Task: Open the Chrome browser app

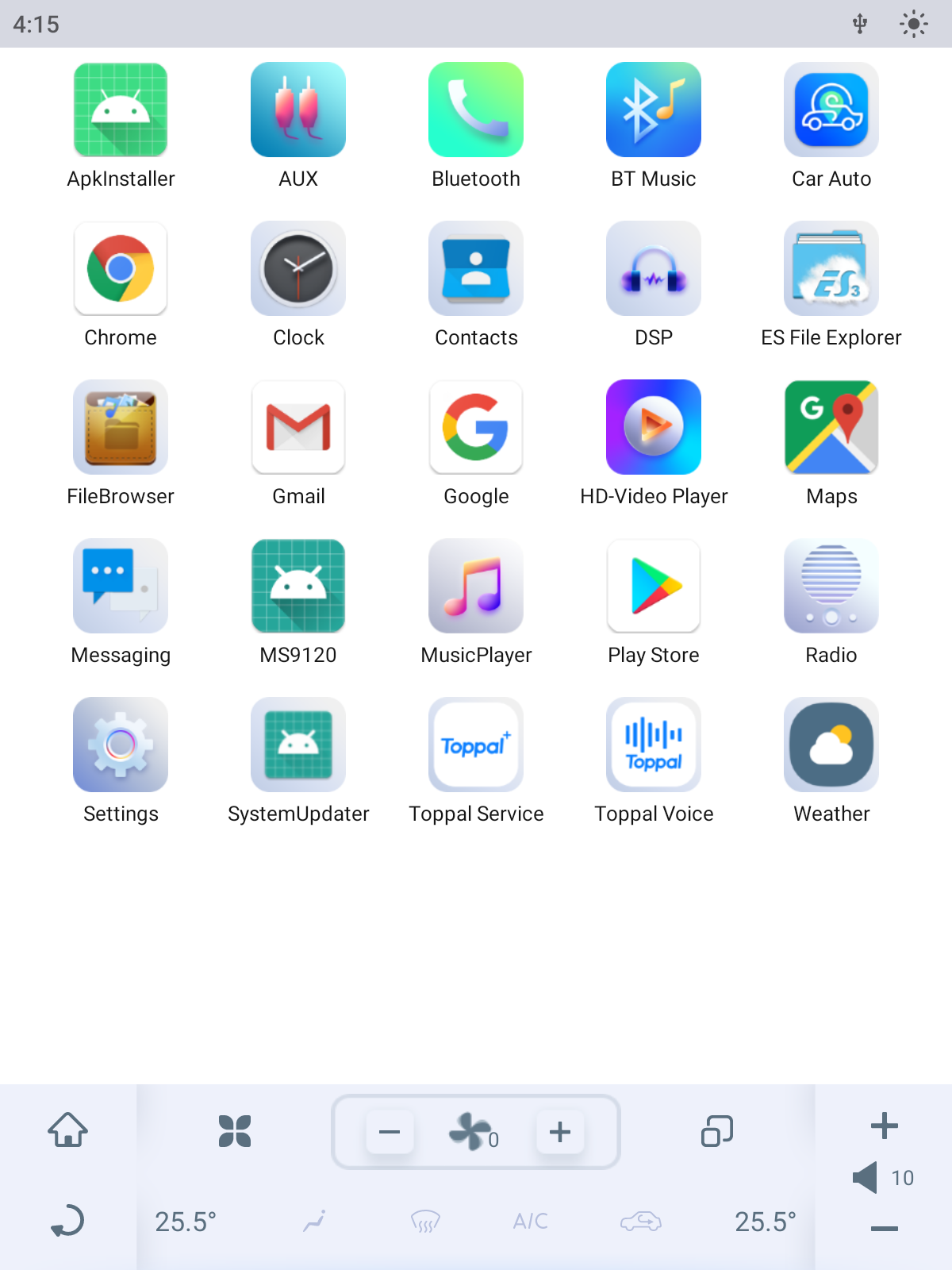Action: click(x=121, y=269)
